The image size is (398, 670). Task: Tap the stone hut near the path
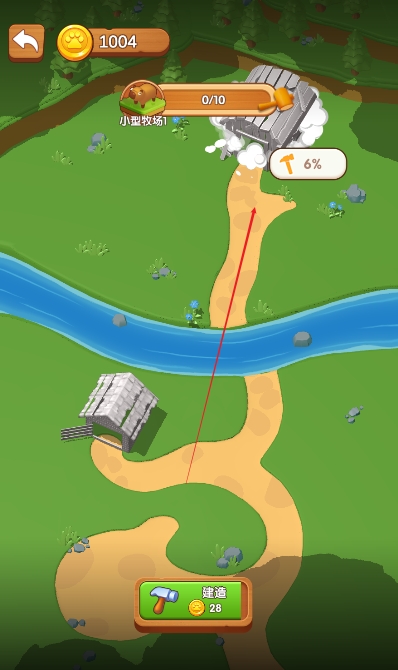tap(118, 412)
